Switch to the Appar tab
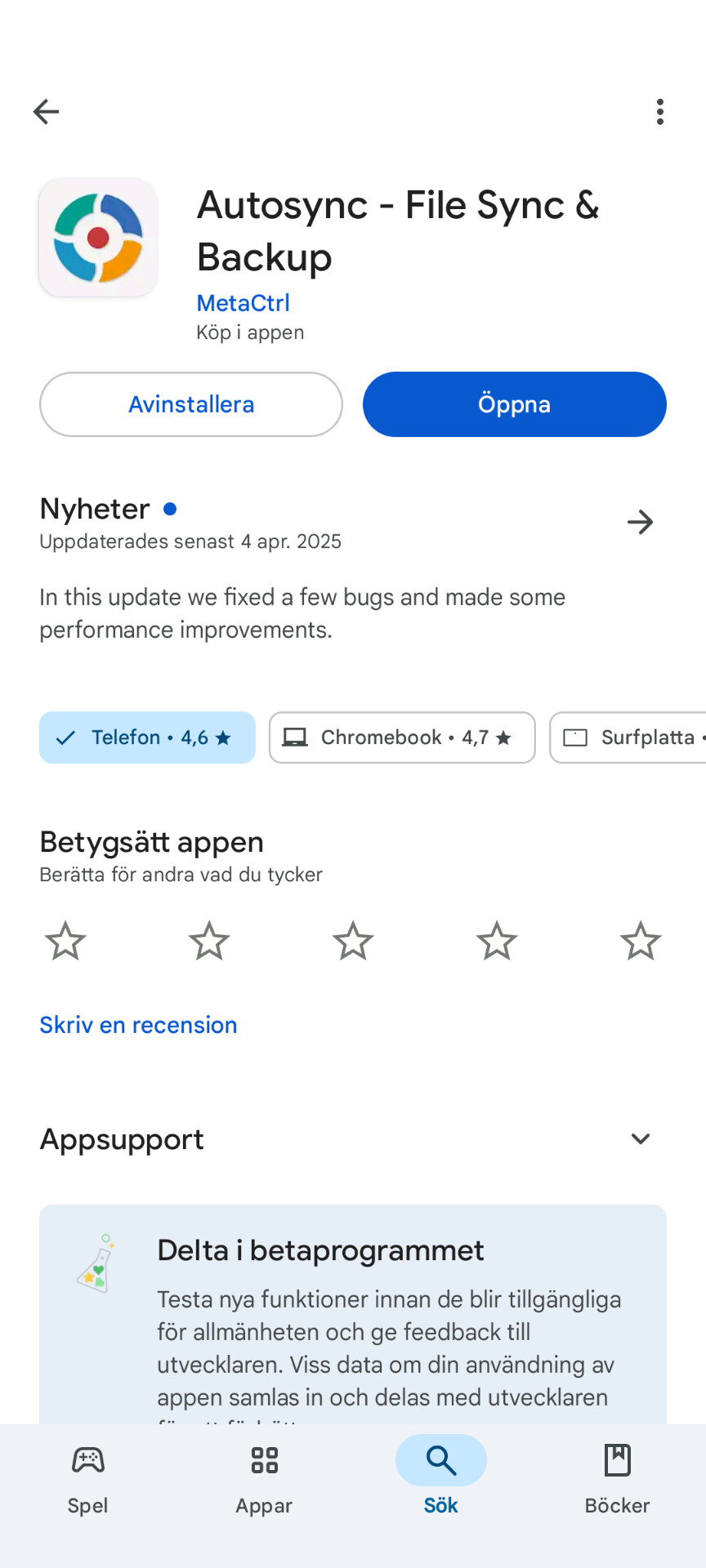This screenshot has height=1568, width=706. click(265, 1480)
